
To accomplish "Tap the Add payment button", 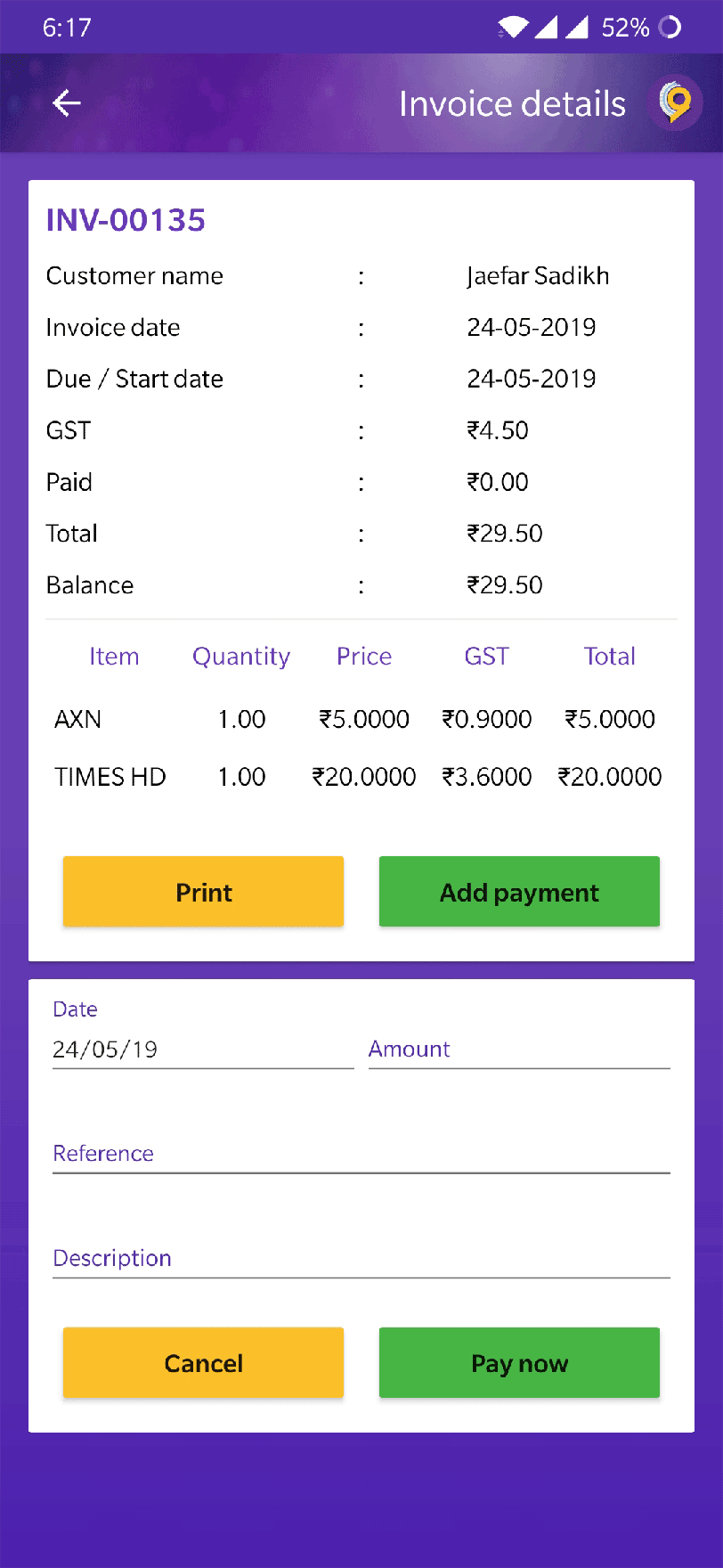I will [x=519, y=891].
